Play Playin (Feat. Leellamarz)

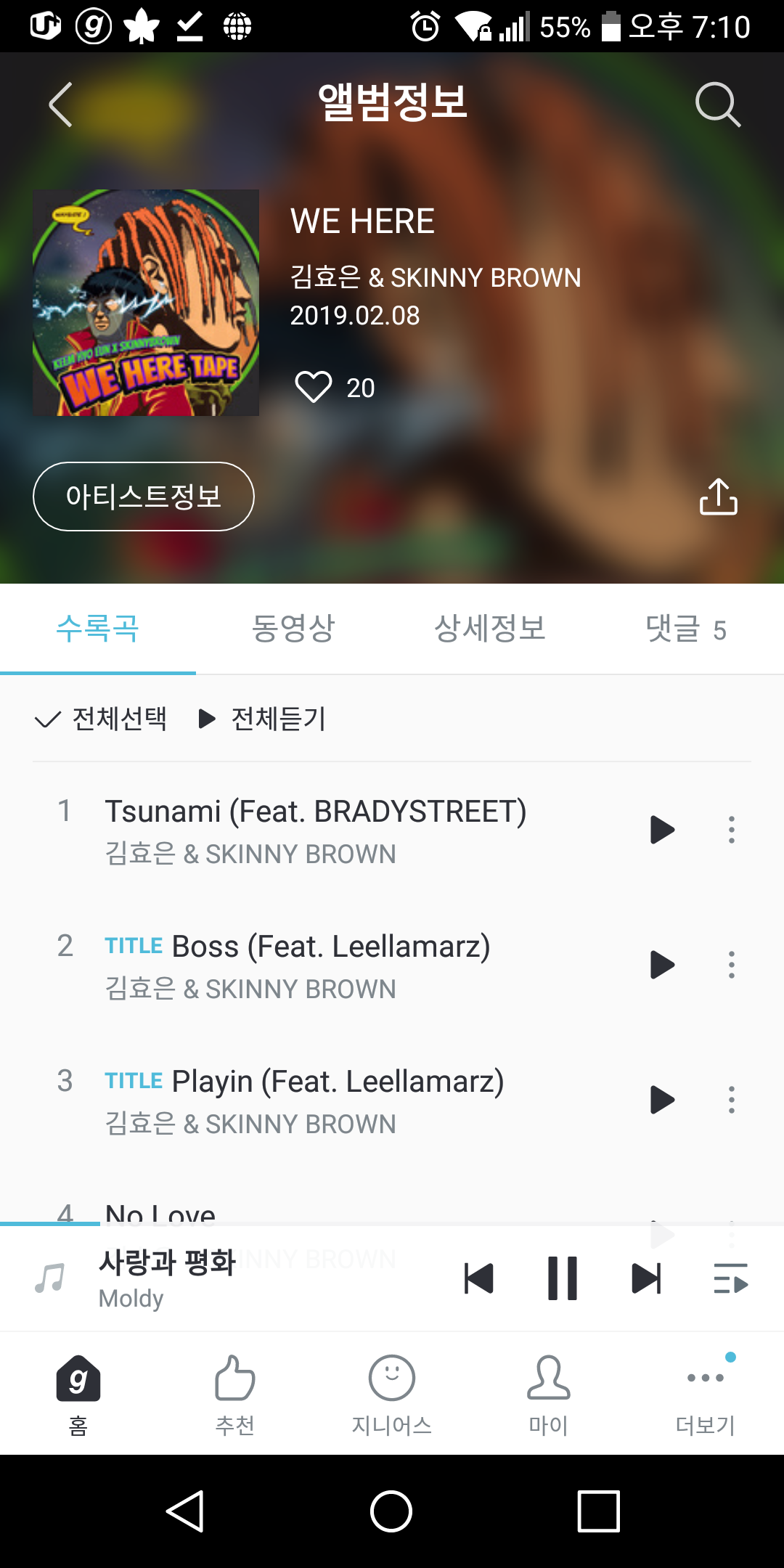point(661,1100)
